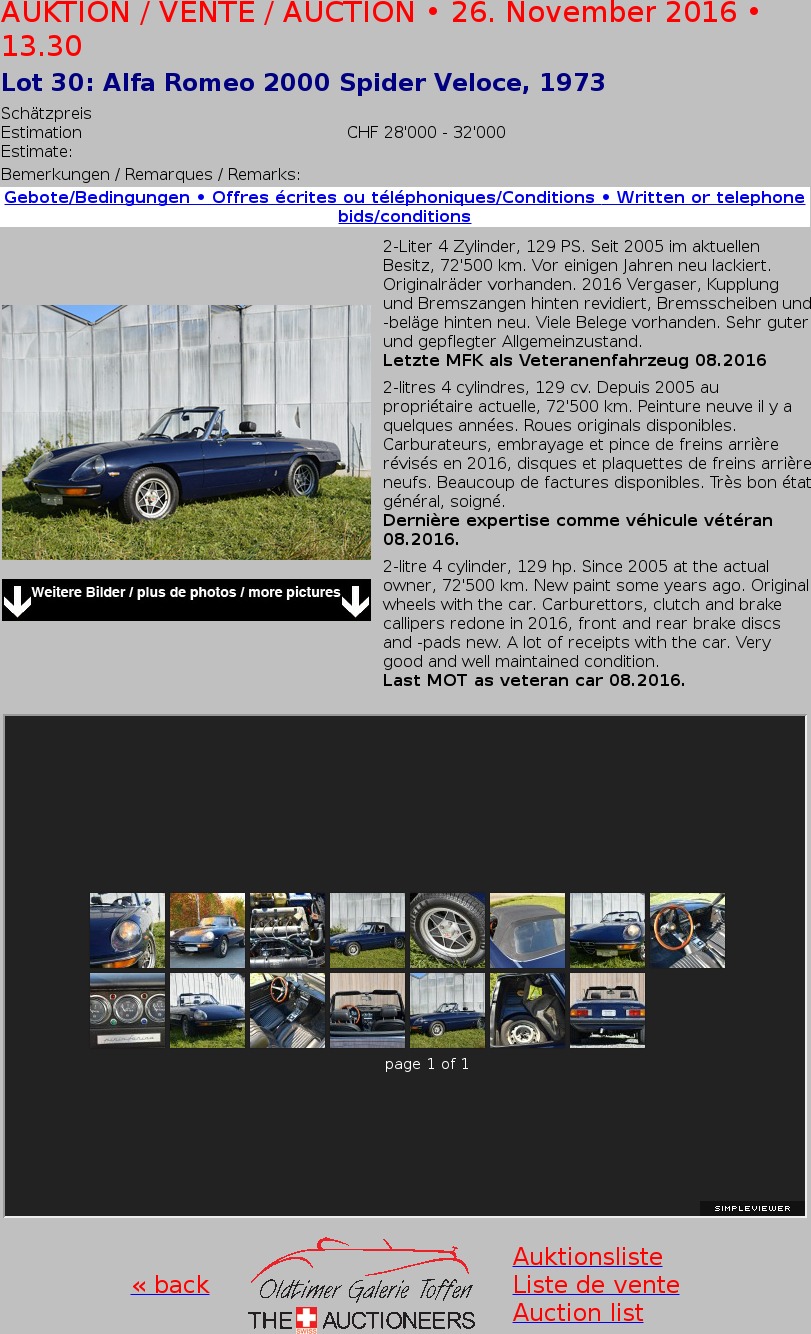Jump to more pictures banner
The width and height of the screenshot is (811, 1334).
(x=186, y=600)
